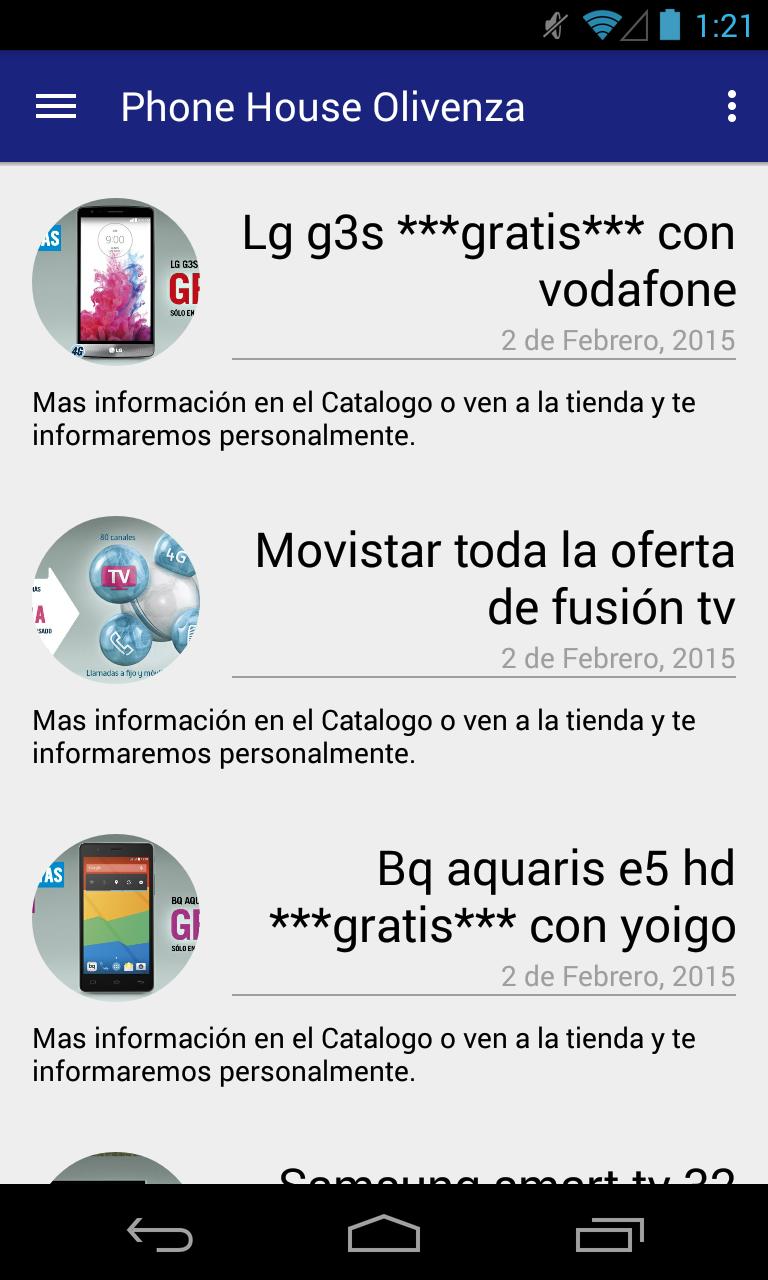
Task: Open the navigation drawer hamburger menu
Action: 56,106
